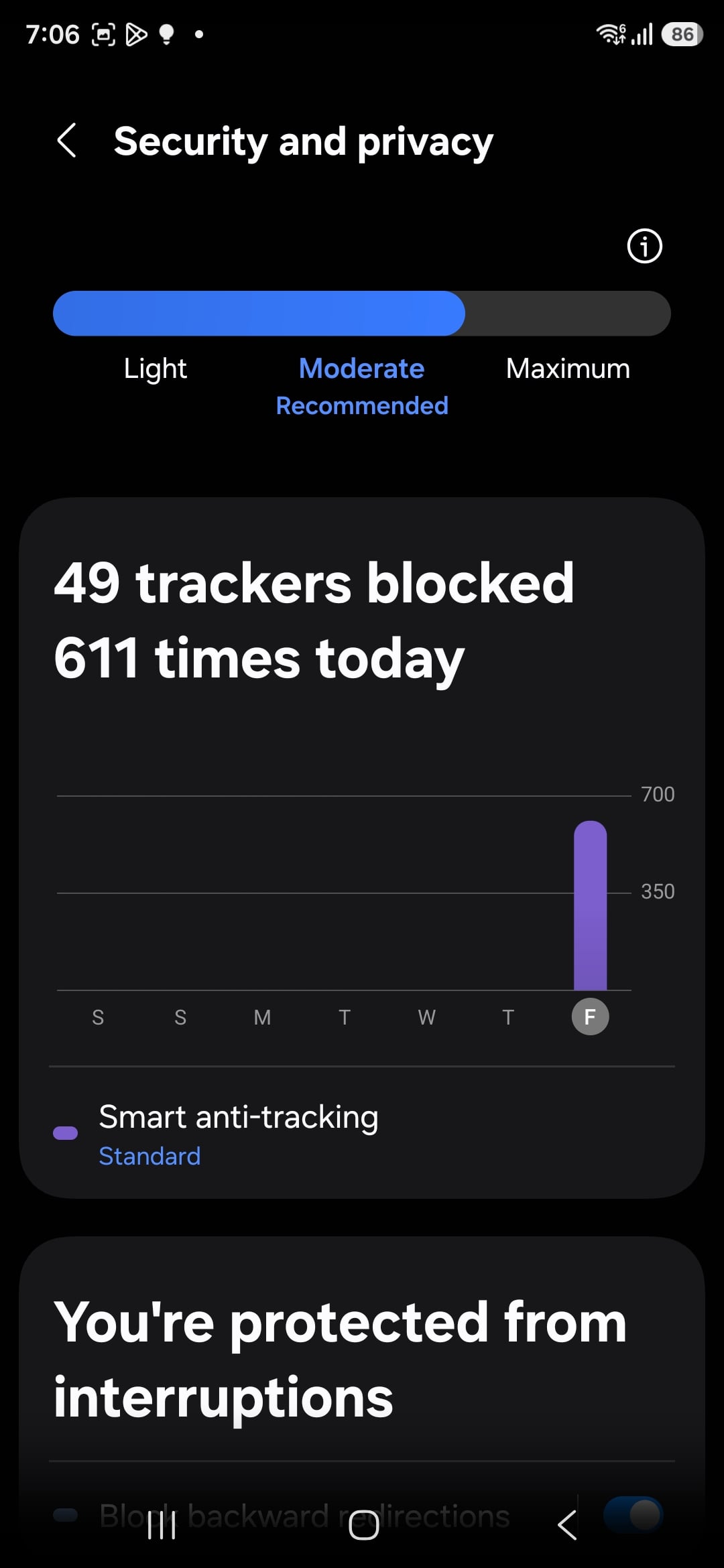Select the Maximum protection level
Image resolution: width=724 pixels, height=1568 pixels.
click(x=568, y=369)
